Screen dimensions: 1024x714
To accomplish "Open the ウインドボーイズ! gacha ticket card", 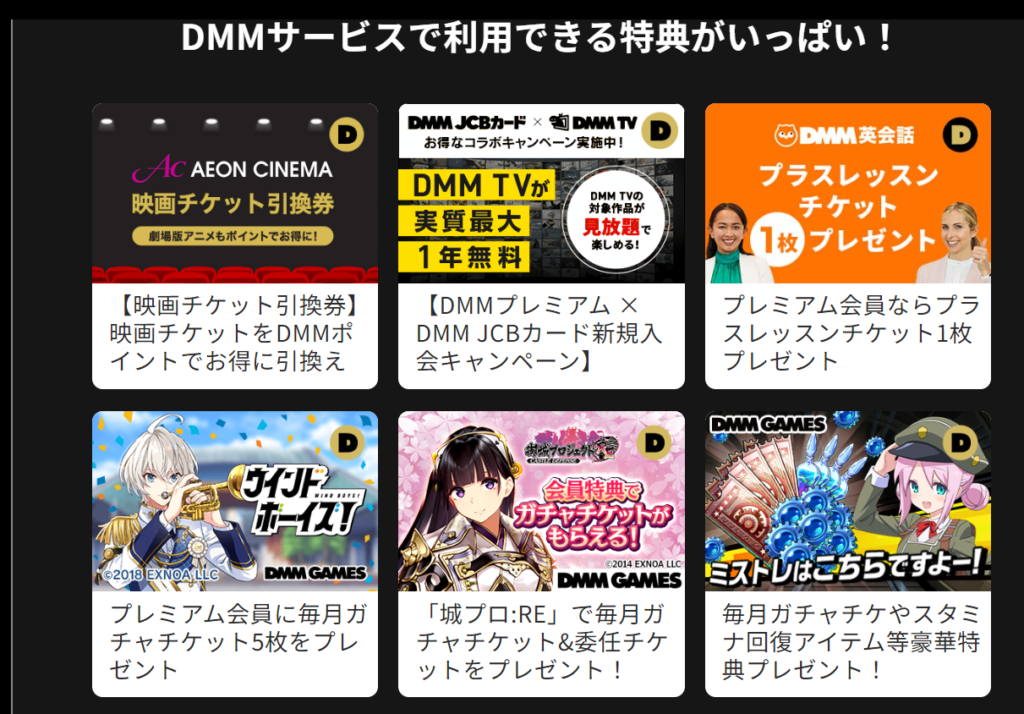I will (x=235, y=553).
